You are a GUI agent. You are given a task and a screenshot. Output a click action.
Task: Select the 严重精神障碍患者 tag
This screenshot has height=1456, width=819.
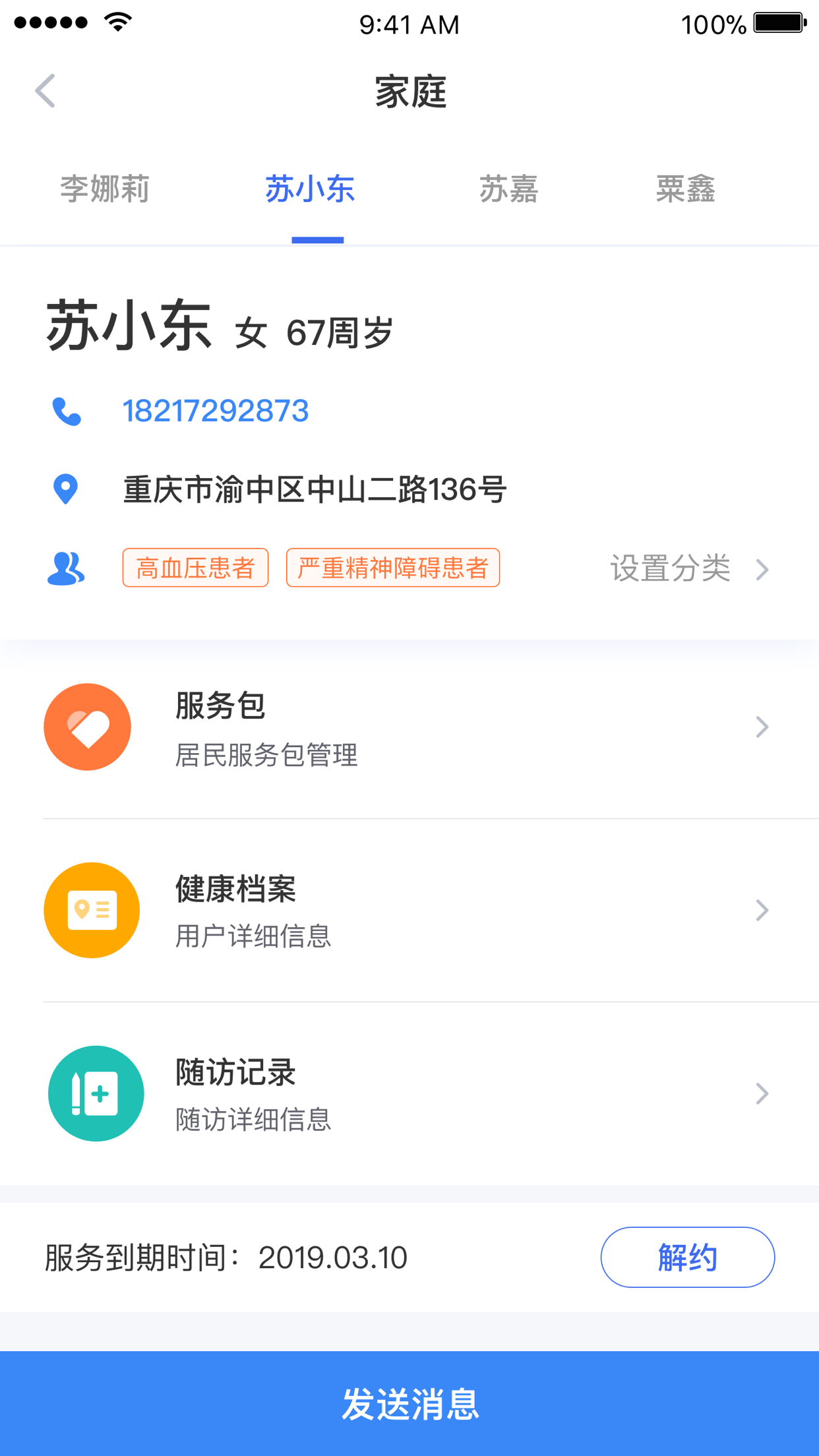click(392, 568)
